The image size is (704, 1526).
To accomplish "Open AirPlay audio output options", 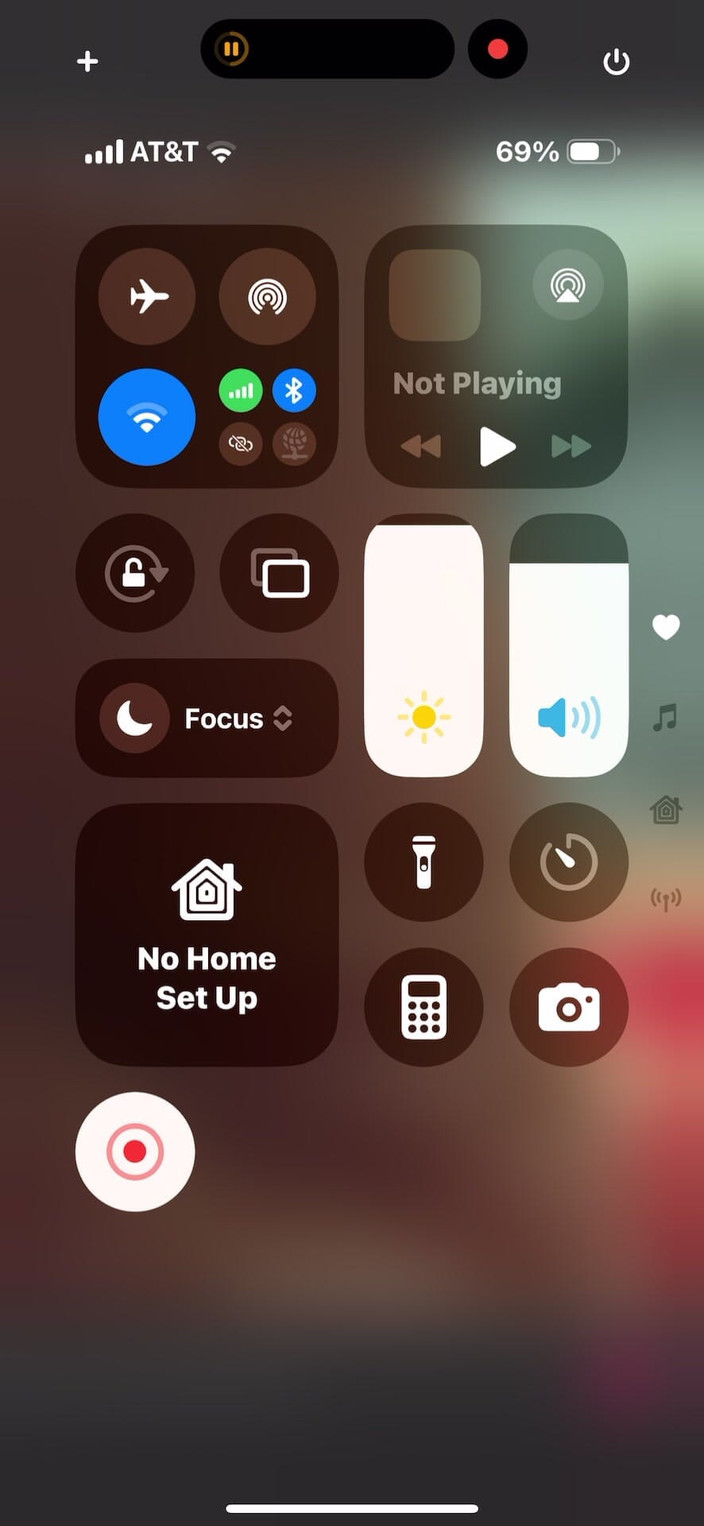I will point(568,285).
